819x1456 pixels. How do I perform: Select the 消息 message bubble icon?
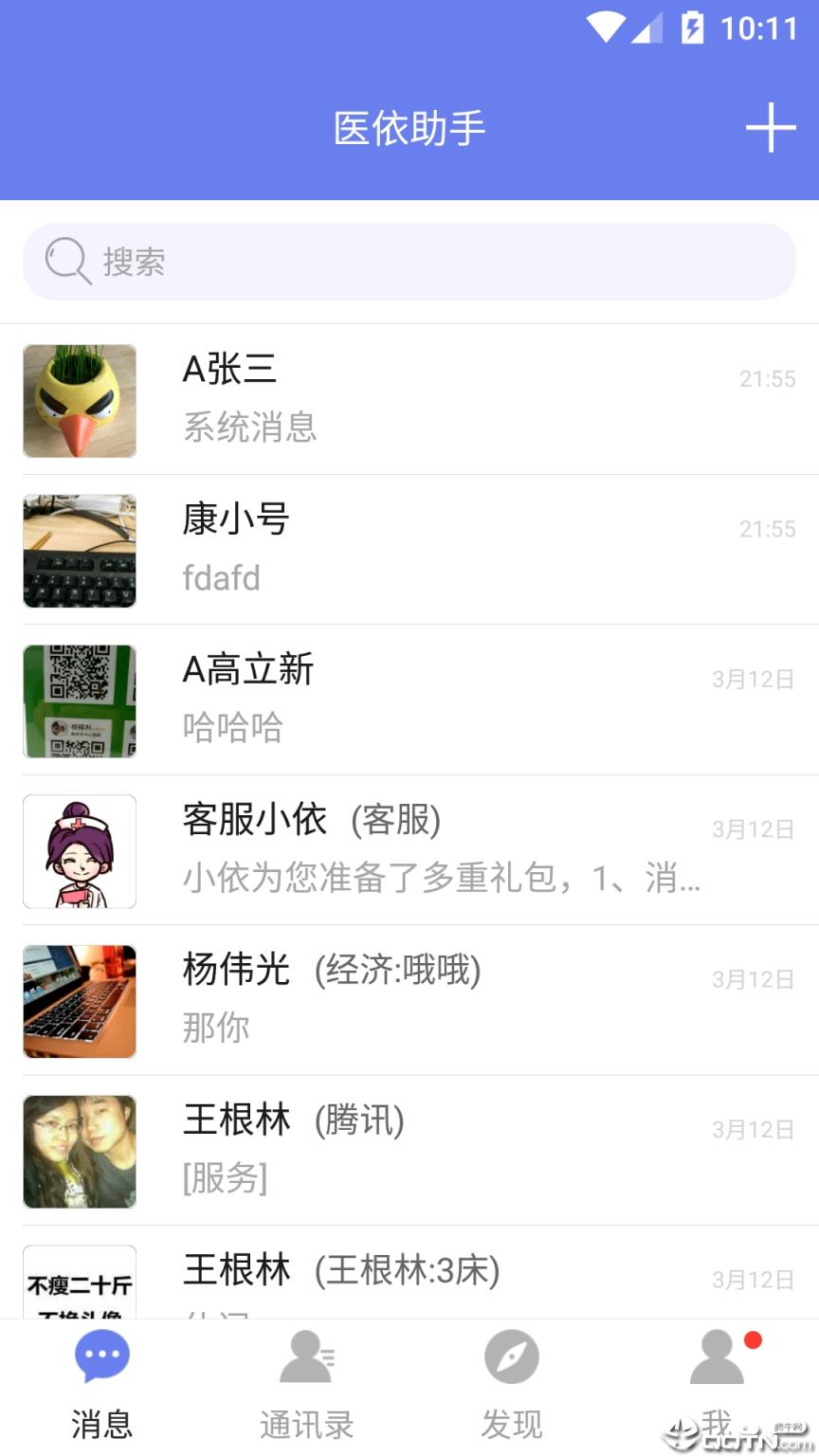100,1356
